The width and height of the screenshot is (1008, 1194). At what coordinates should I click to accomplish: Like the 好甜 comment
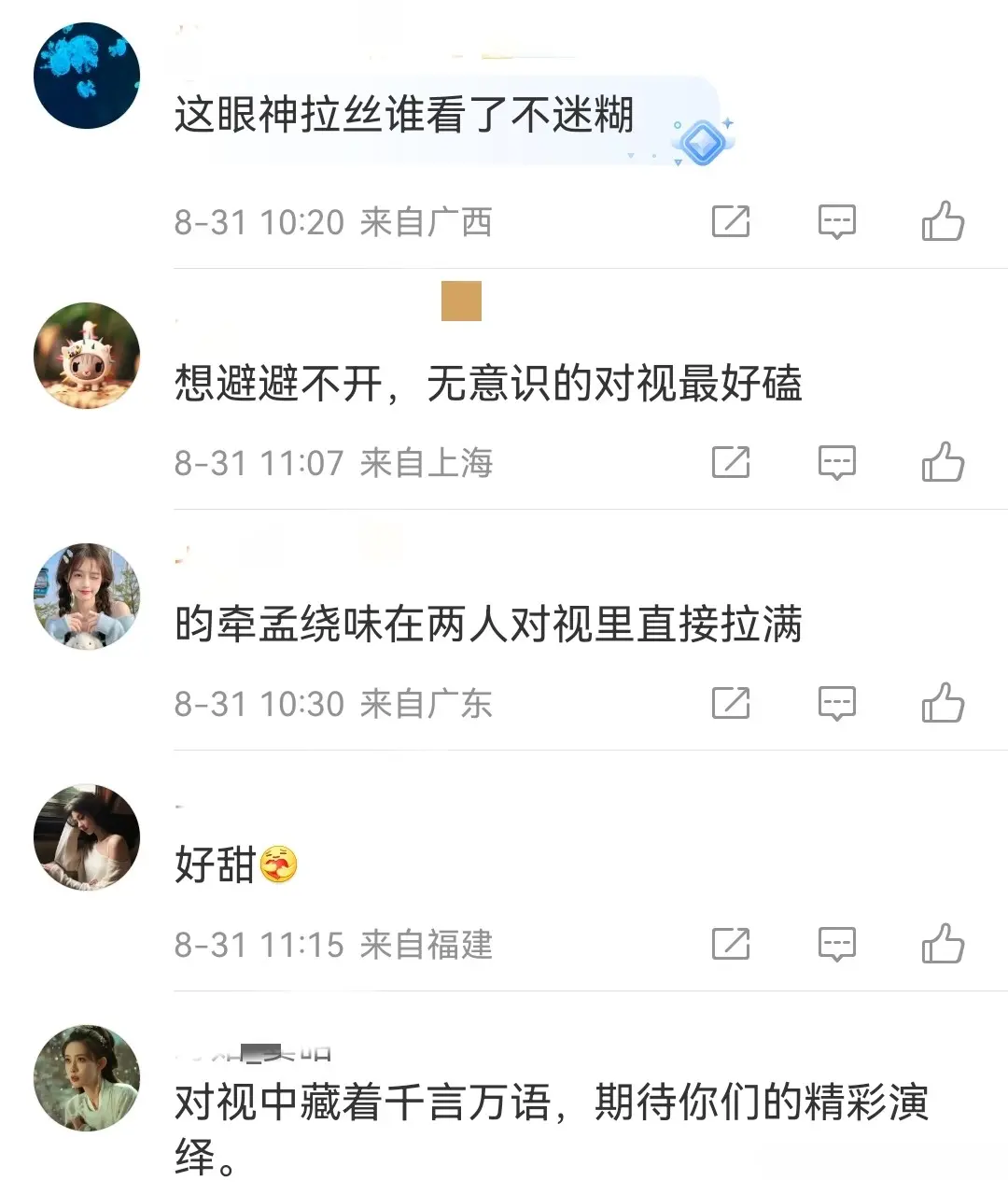point(943,944)
